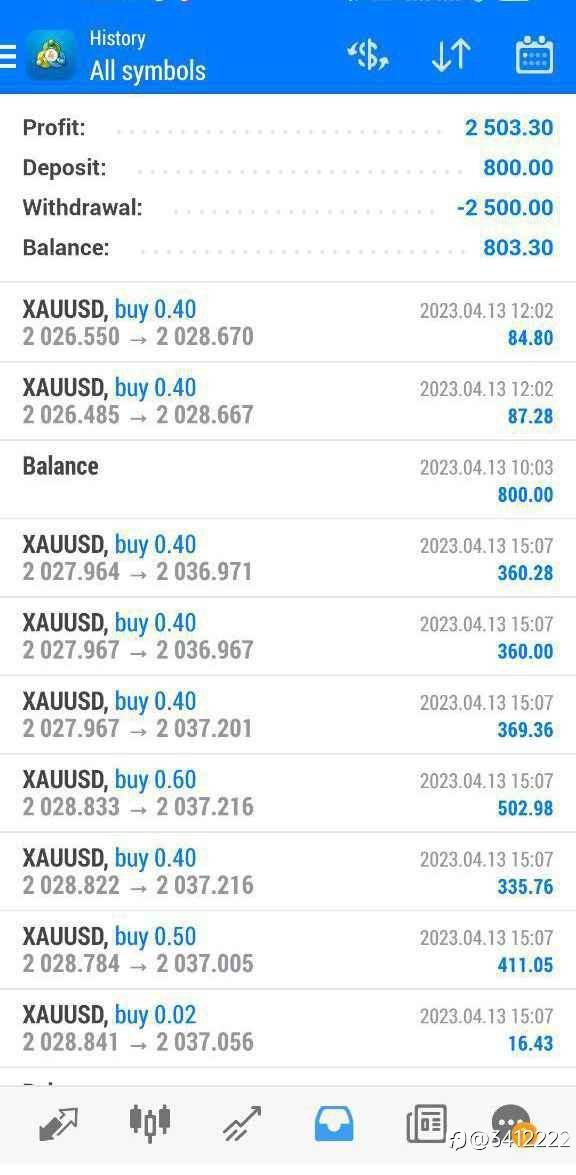Open the XAUUSD buy 0.02 trade
576x1175 pixels.
pos(288,1029)
